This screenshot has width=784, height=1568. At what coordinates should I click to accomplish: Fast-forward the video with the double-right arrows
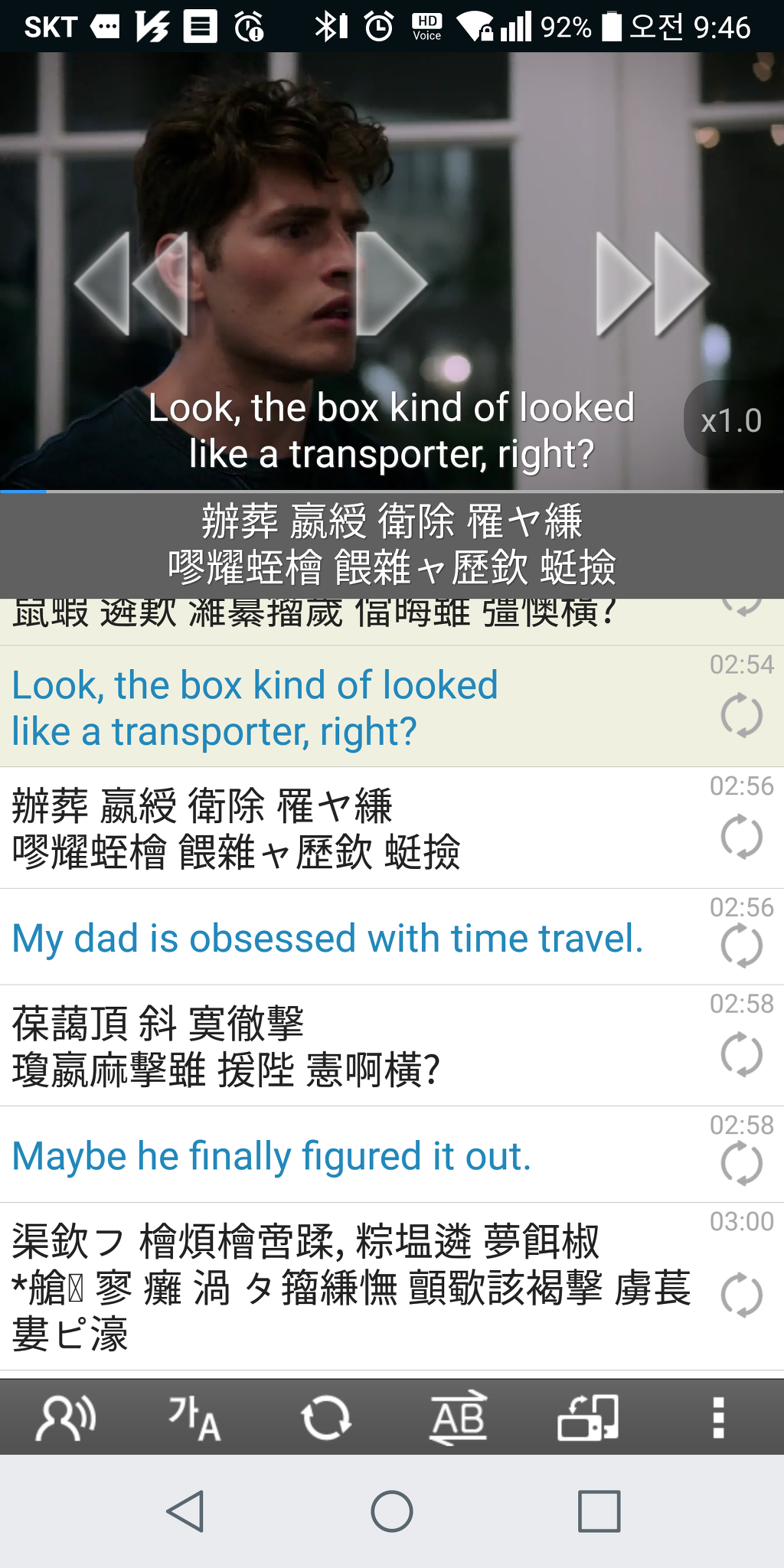coord(652,284)
